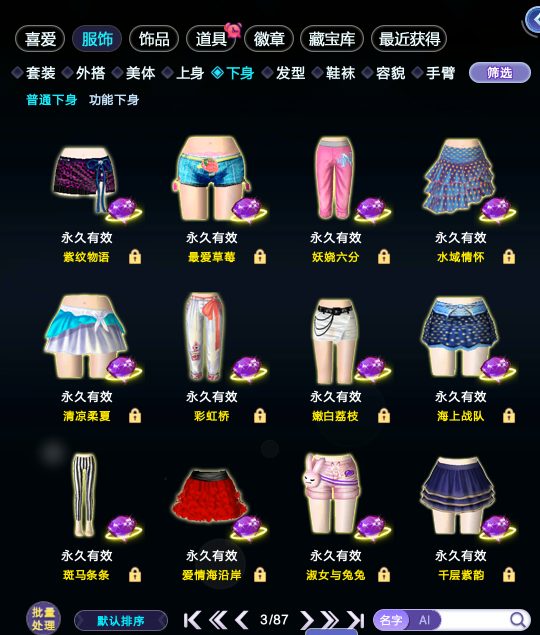Tap the lock icon next to 水域情怀
The height and width of the screenshot is (635, 540).
[x=509, y=257]
